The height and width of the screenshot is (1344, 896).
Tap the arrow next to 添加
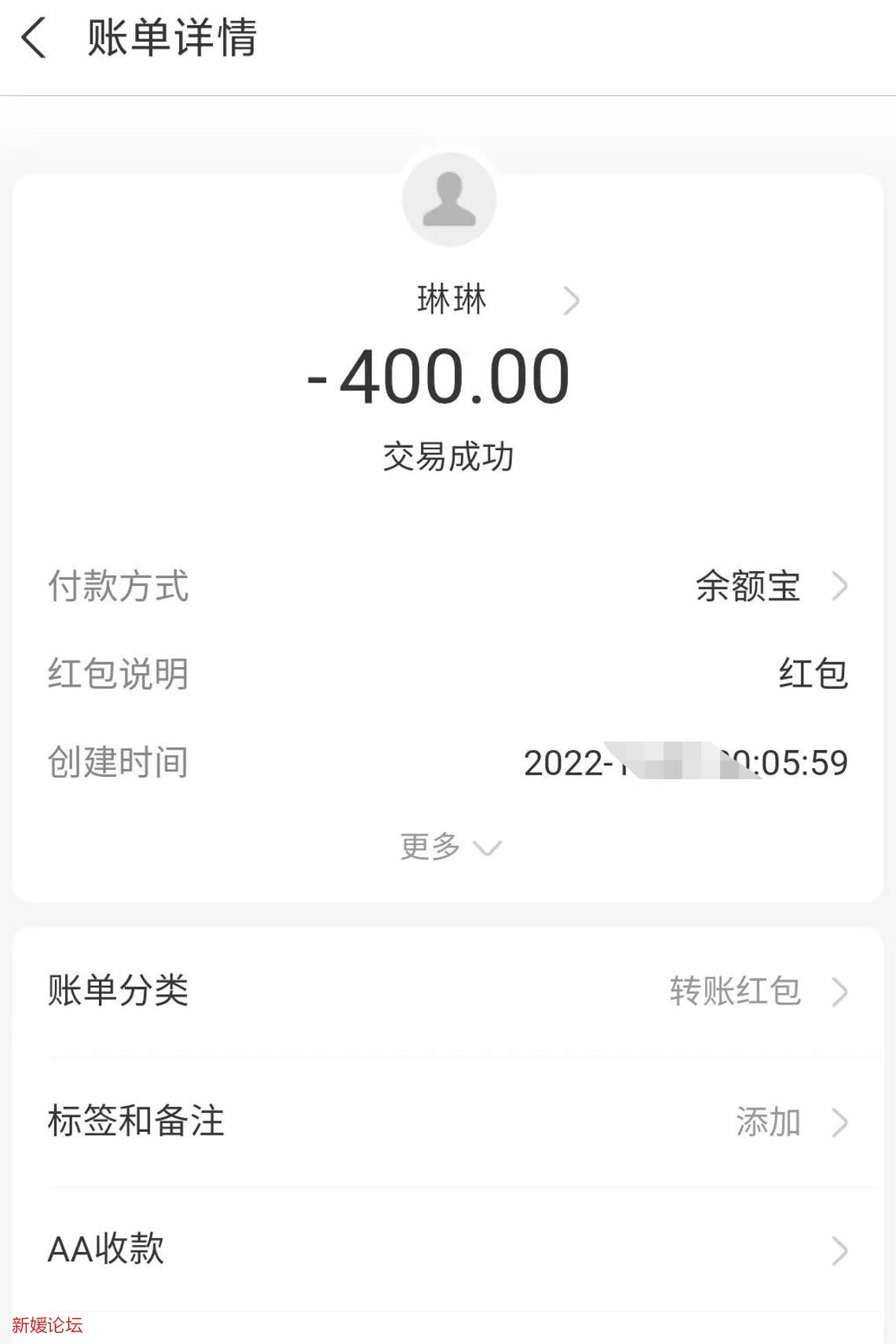click(839, 1122)
